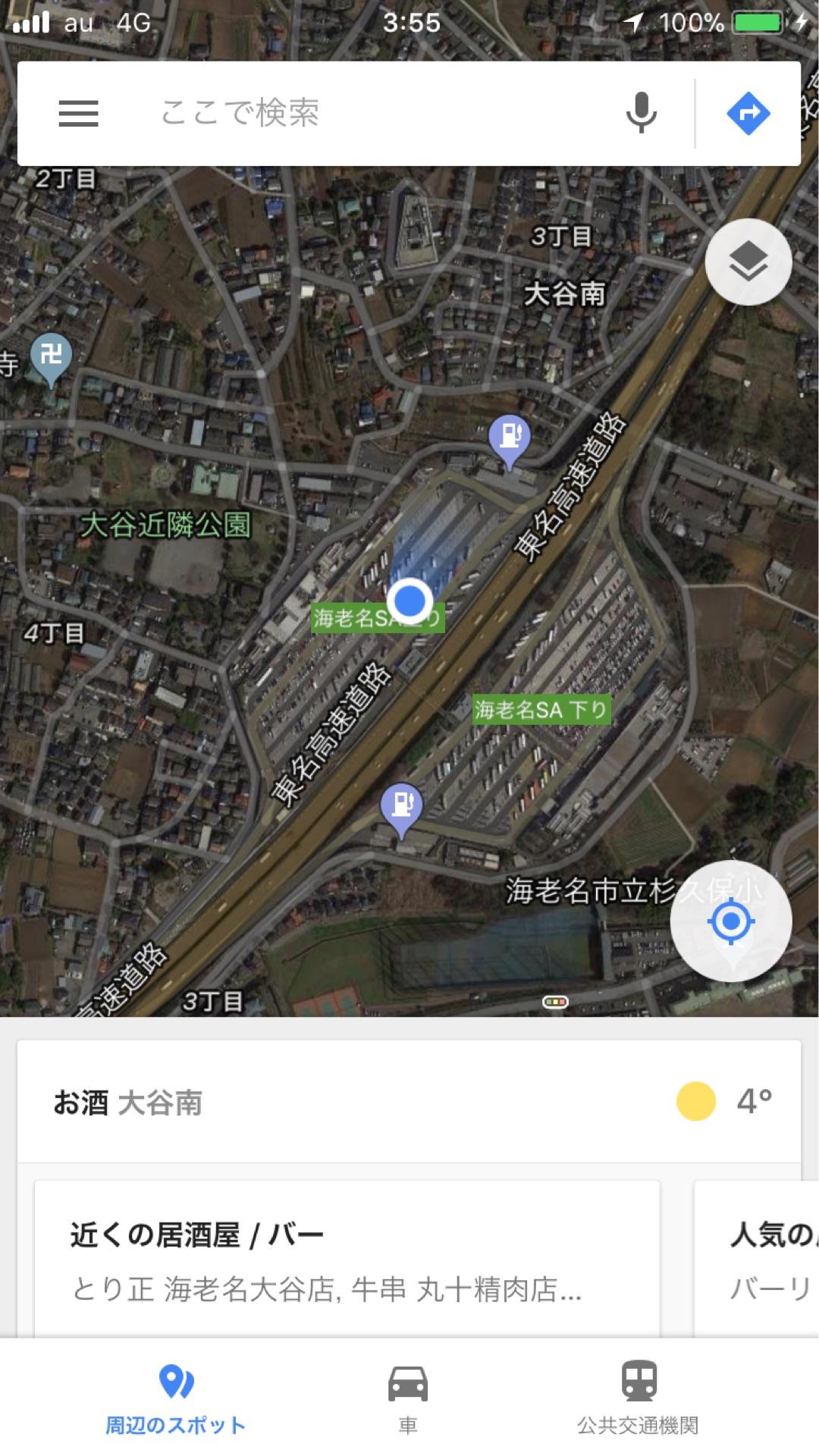This screenshot has height=1456, width=819.
Task: Start voice search with the microphone icon
Action: coord(641,112)
